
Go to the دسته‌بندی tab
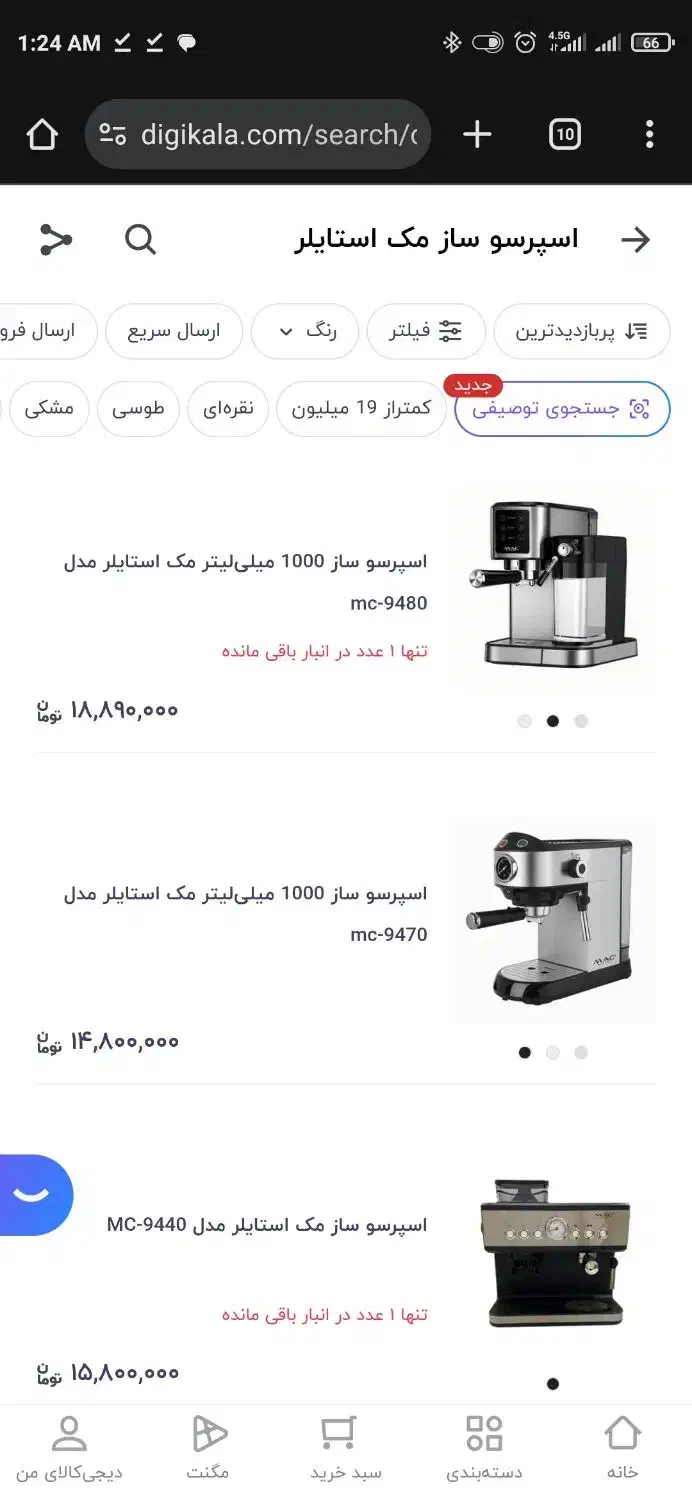[x=484, y=1448]
